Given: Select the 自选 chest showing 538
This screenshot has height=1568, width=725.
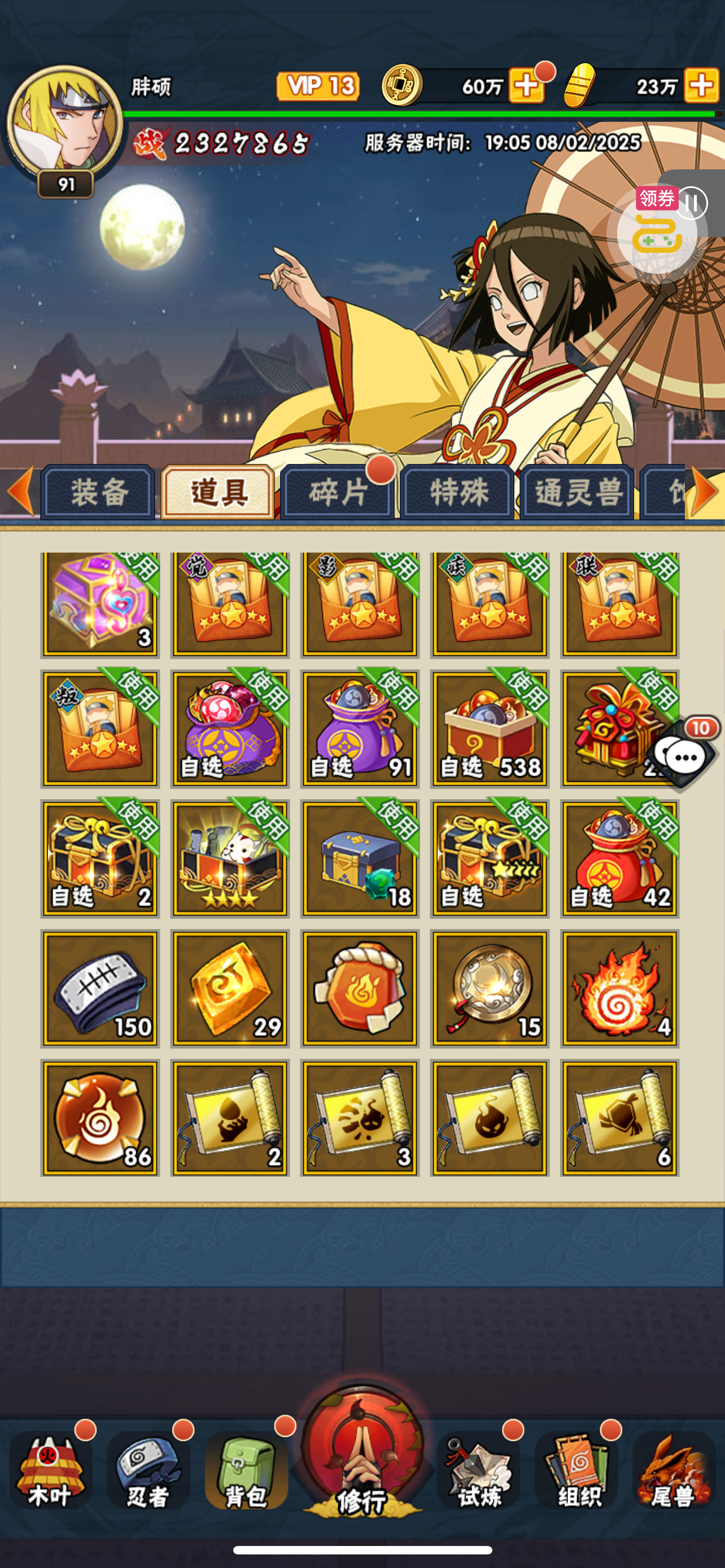Looking at the screenshot, I should (x=490, y=729).
